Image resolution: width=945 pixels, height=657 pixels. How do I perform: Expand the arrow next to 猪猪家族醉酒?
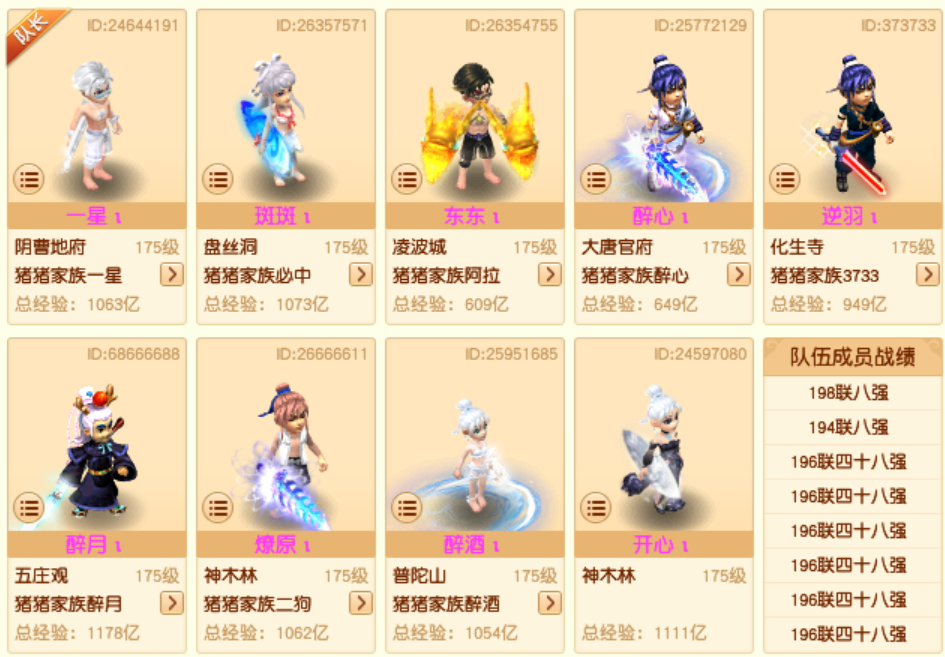click(550, 602)
